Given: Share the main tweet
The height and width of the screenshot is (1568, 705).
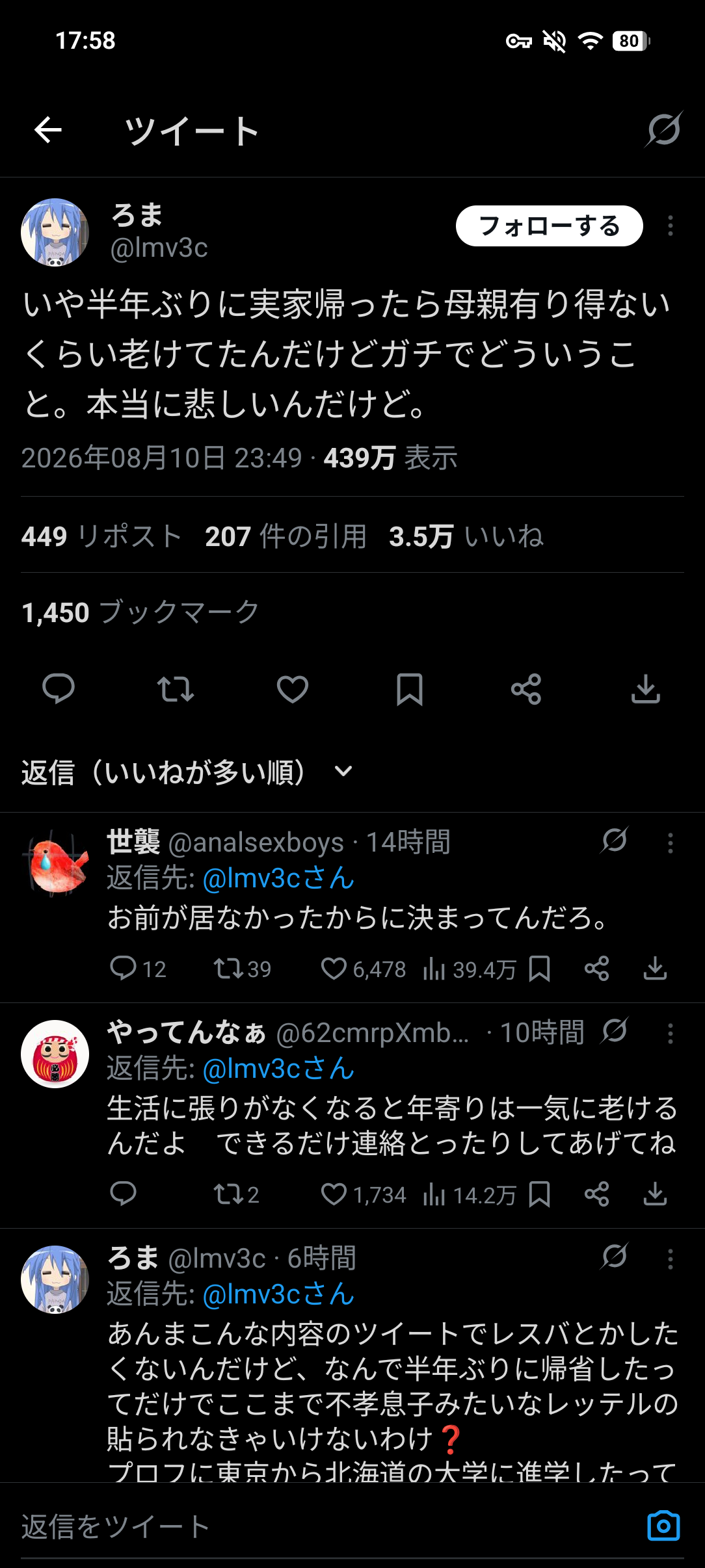Looking at the screenshot, I should tap(526, 689).
